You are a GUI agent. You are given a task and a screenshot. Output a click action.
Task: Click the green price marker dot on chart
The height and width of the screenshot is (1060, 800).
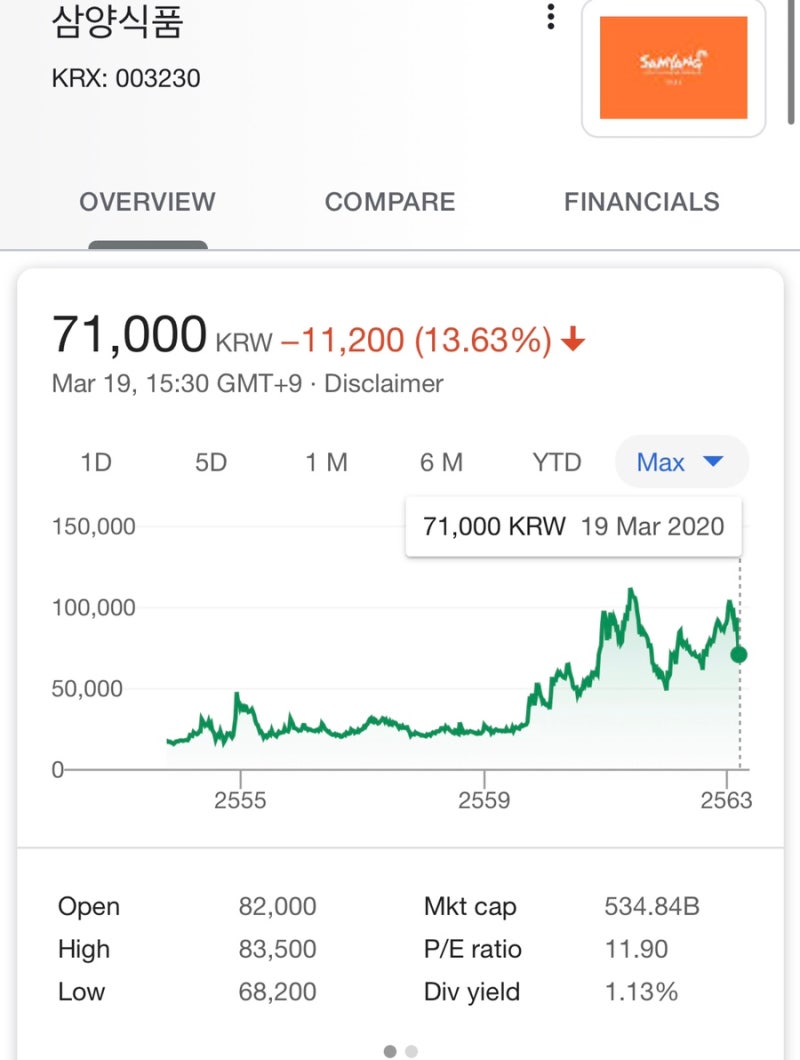coord(737,655)
